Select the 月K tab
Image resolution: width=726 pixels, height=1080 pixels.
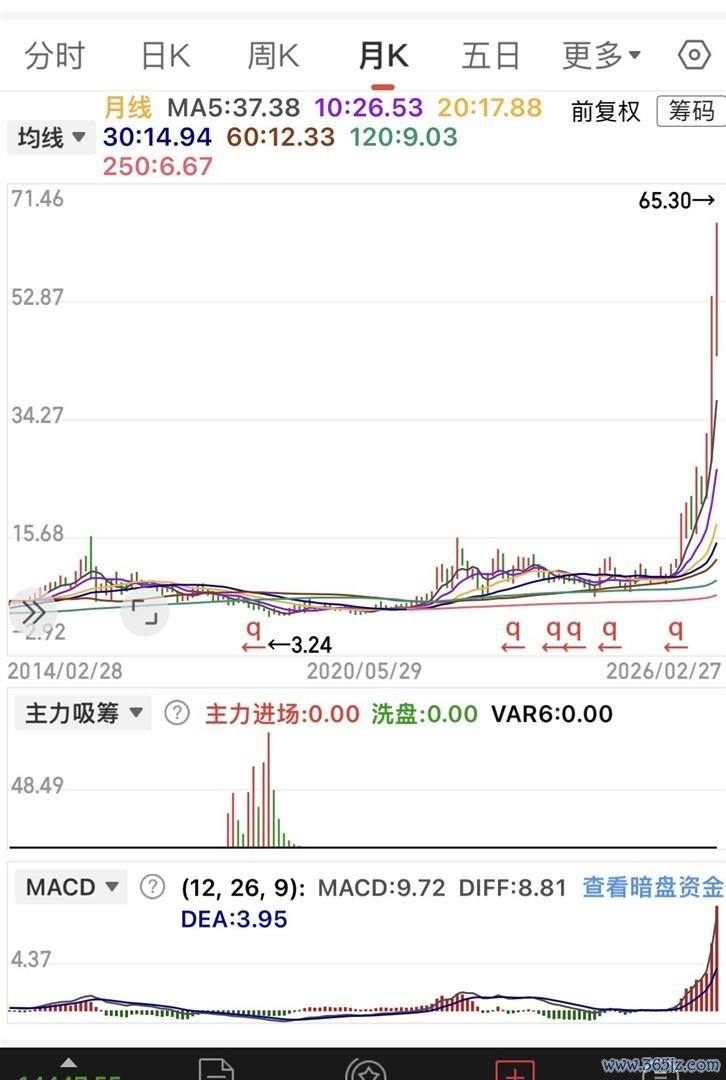[x=384, y=56]
